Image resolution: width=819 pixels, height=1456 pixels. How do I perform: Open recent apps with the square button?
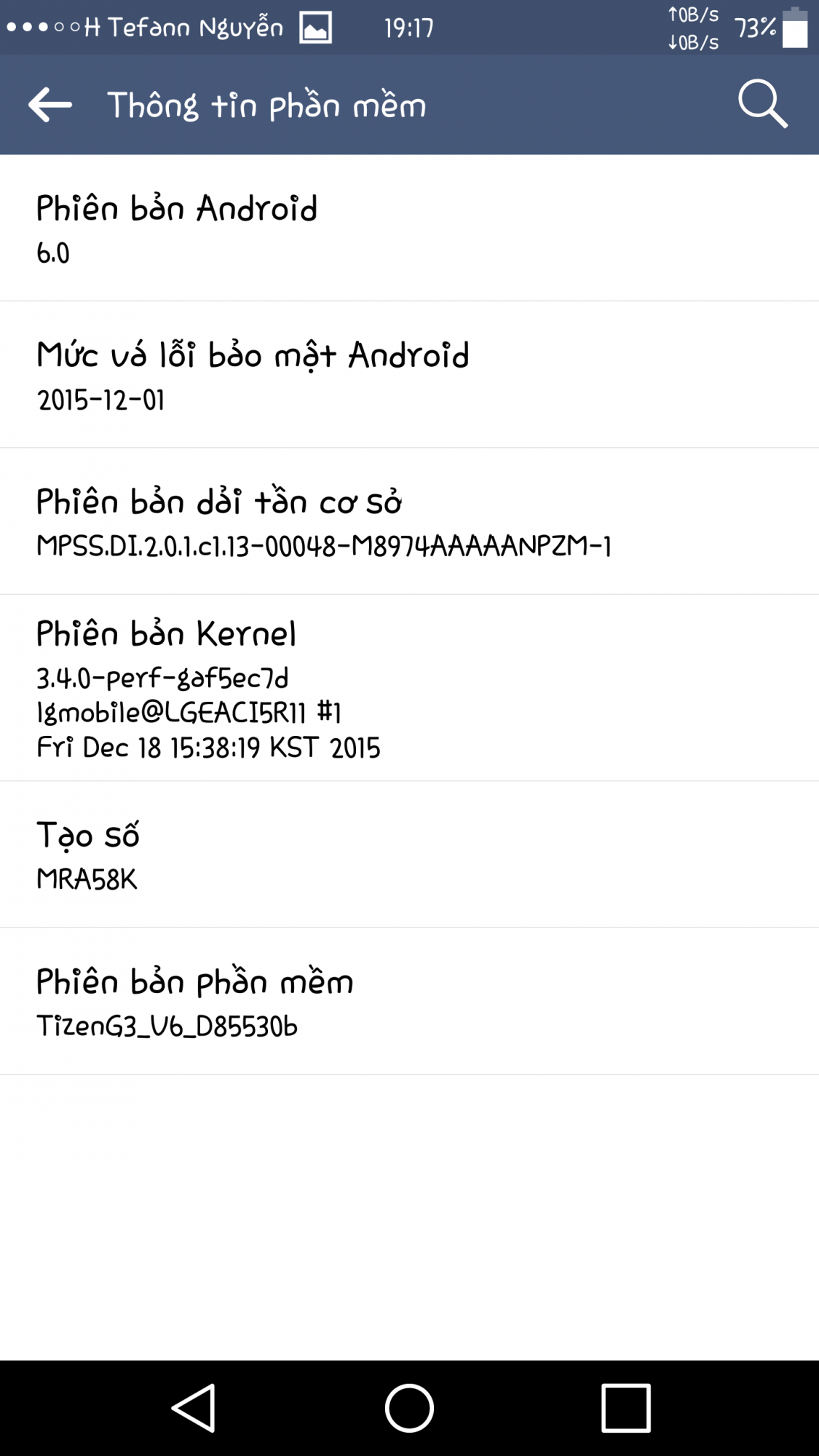point(625,1408)
